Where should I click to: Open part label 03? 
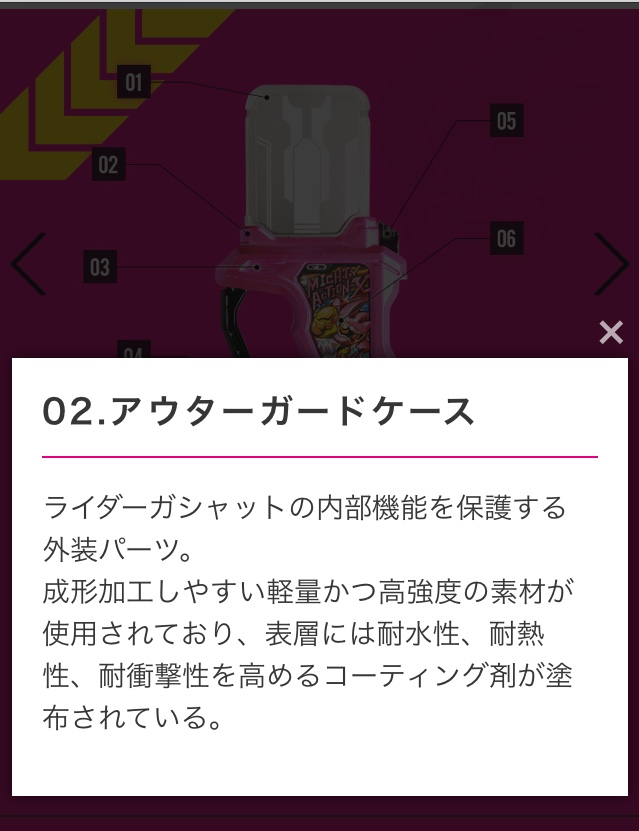tap(99, 267)
